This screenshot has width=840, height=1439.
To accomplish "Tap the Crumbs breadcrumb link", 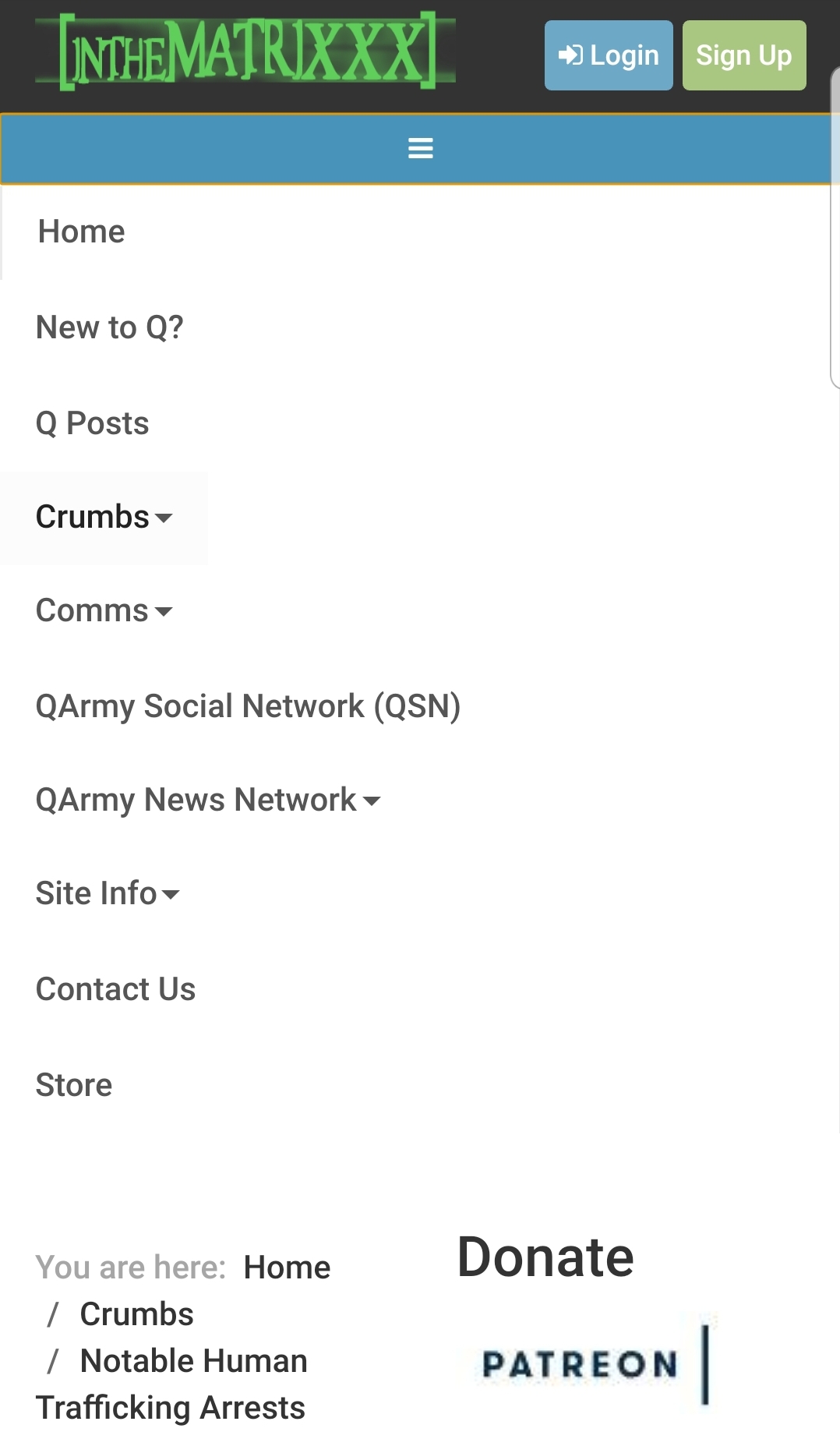I will click(137, 1314).
